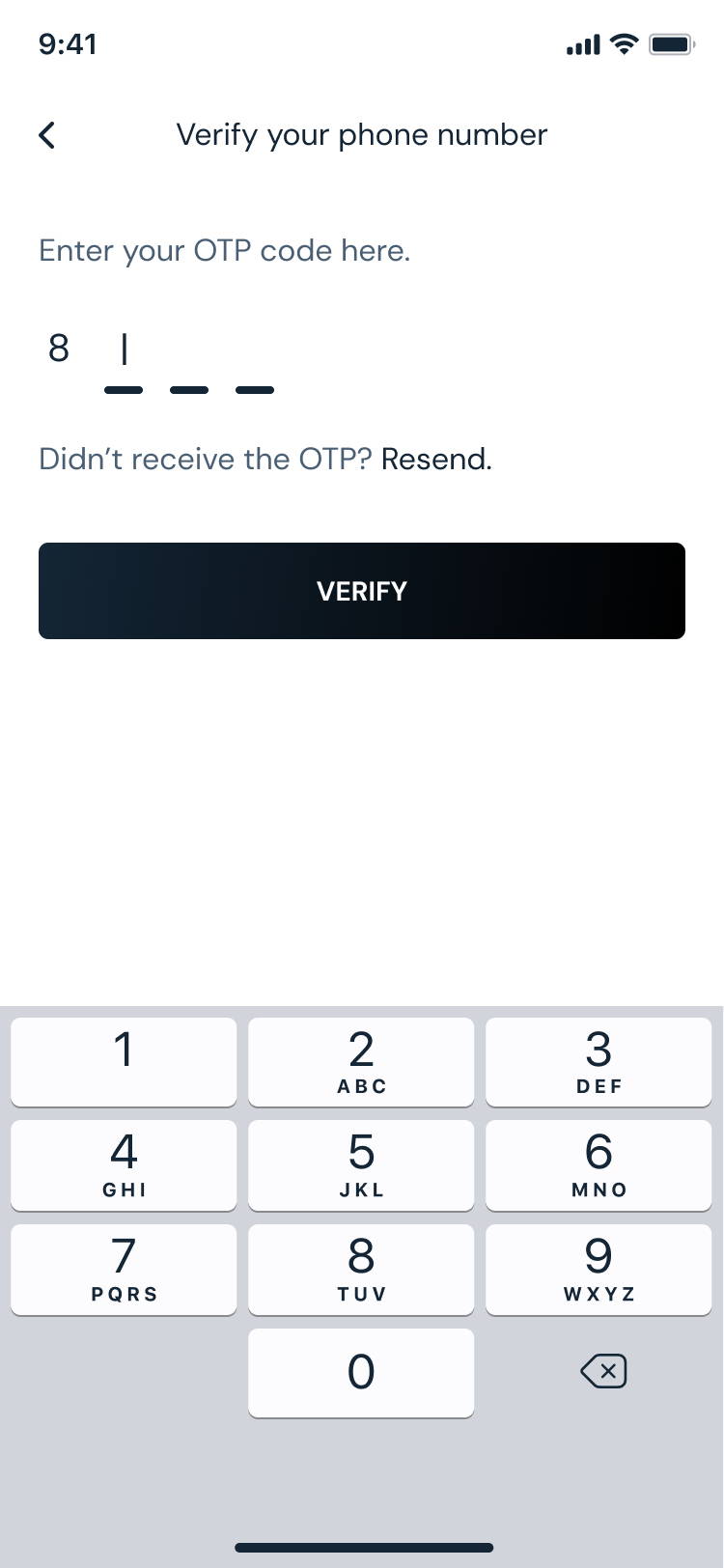Enter digit 6 using the keypad

tap(599, 1164)
